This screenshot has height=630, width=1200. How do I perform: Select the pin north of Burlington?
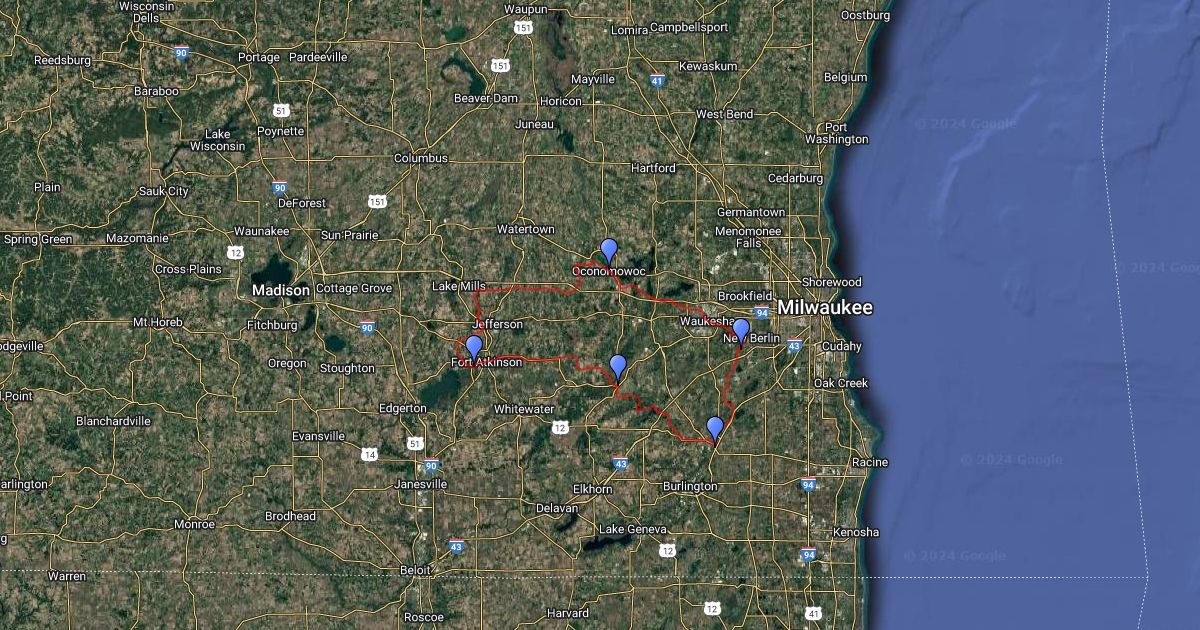pos(714,428)
